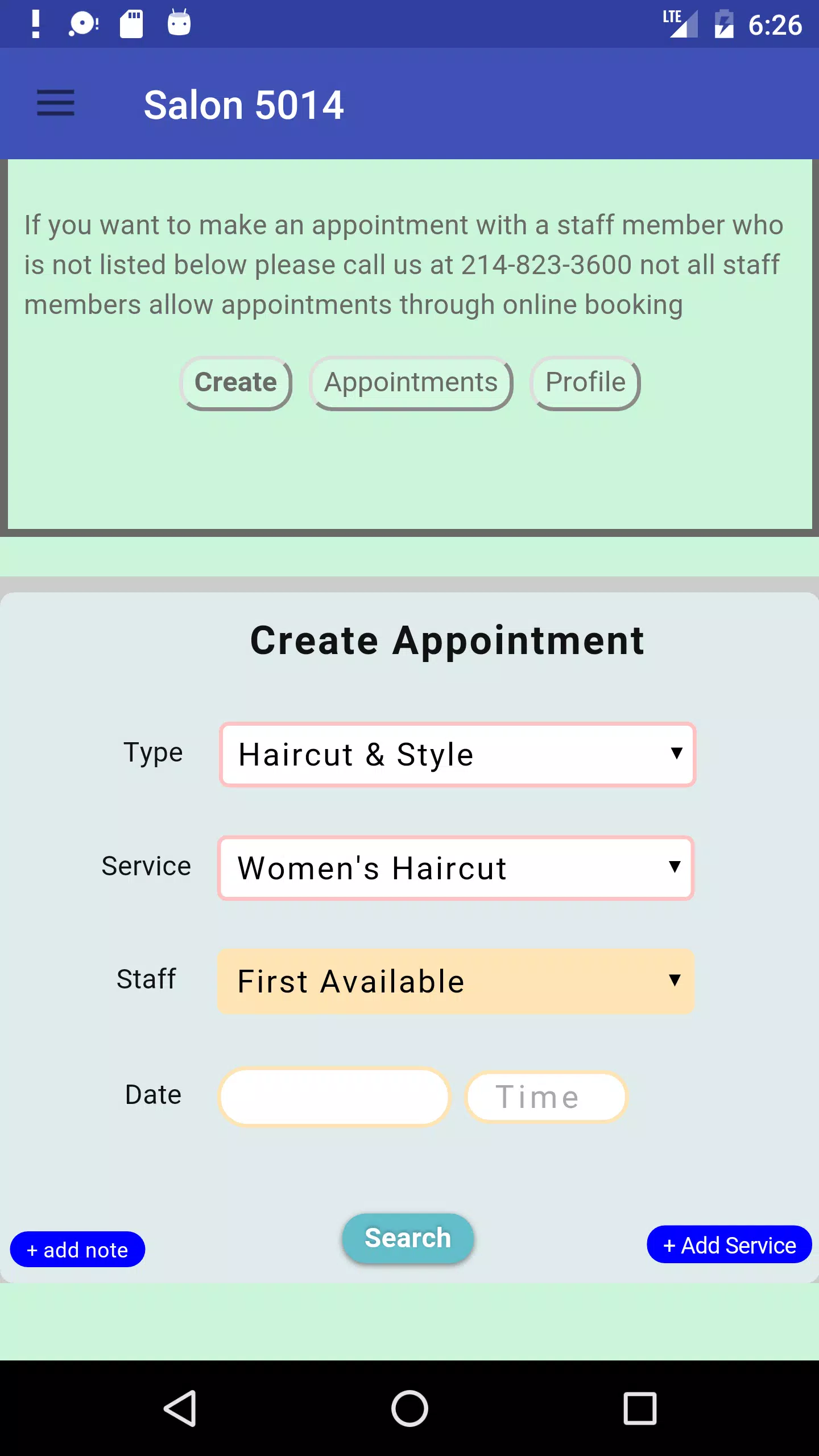Screen dimensions: 819x1456
Task: Open the Profile section
Action: pos(585,382)
